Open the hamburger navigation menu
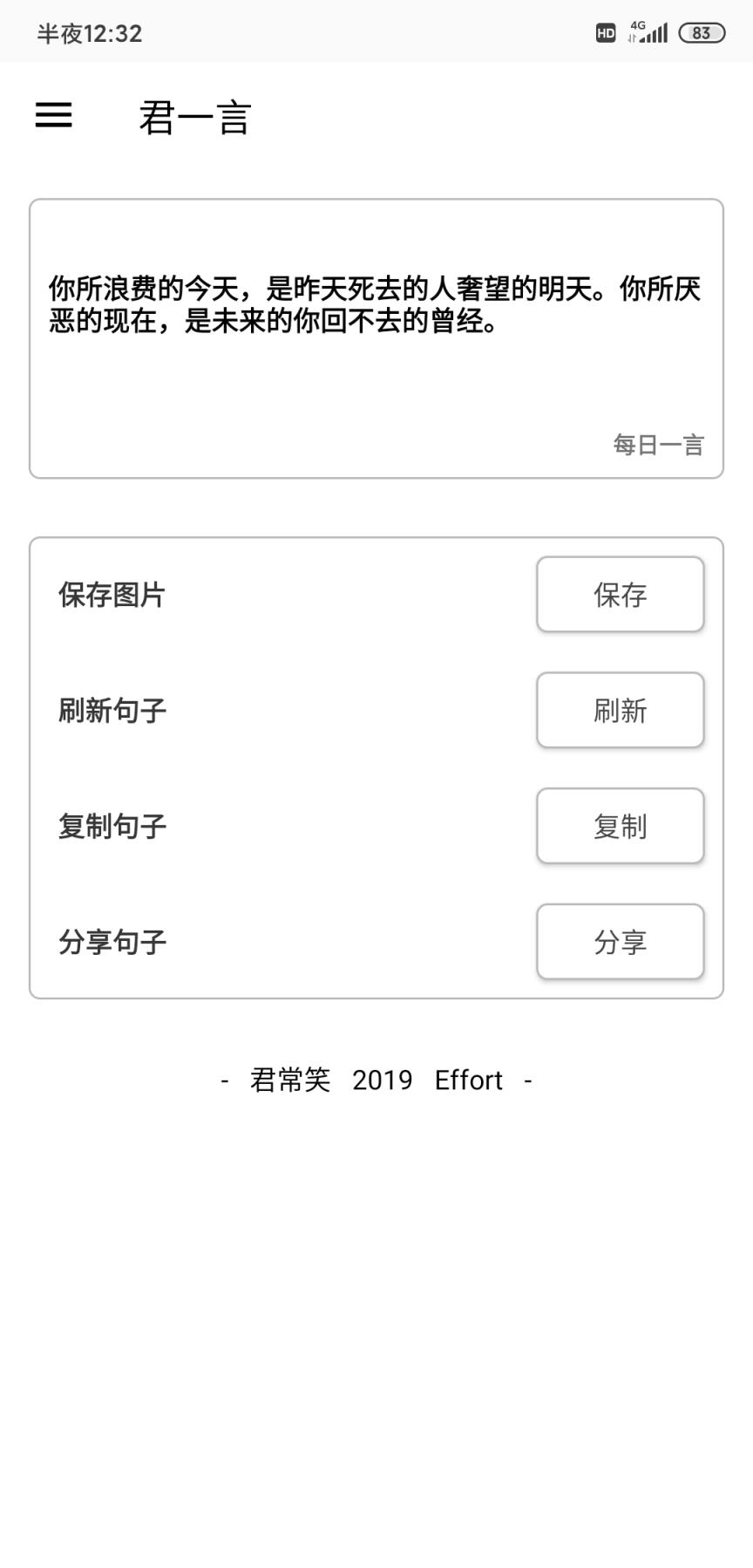 54,115
